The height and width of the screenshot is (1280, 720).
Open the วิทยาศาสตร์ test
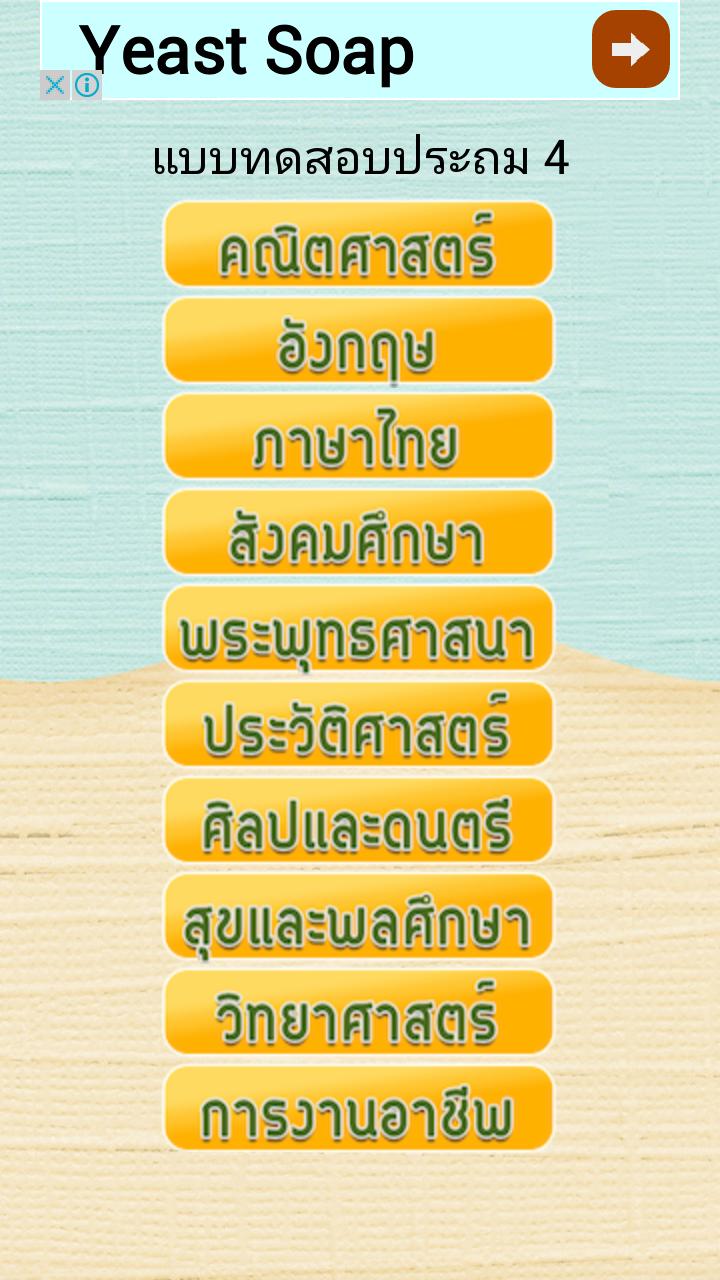358,1012
